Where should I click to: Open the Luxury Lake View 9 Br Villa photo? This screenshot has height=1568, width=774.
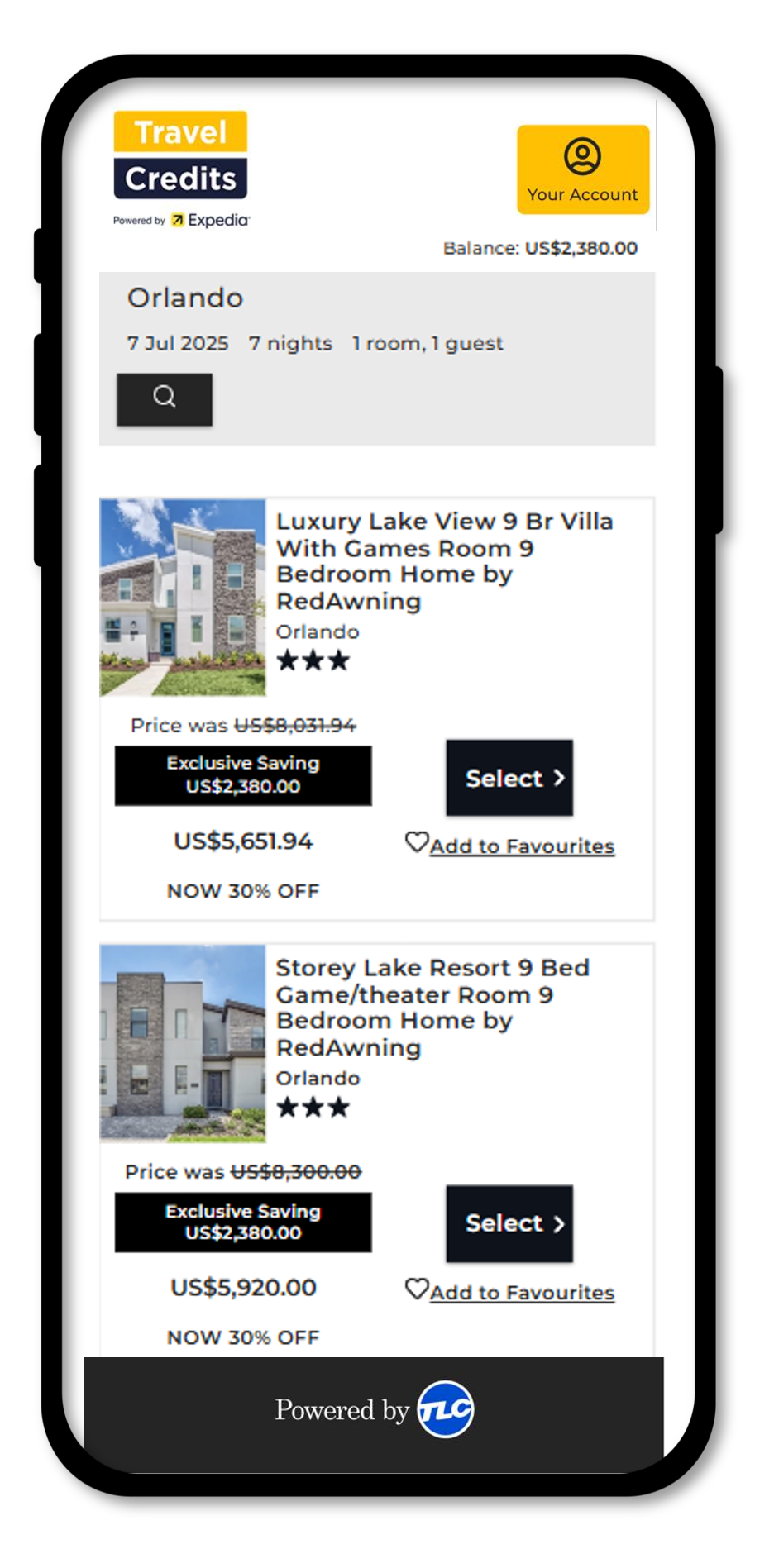(x=183, y=597)
